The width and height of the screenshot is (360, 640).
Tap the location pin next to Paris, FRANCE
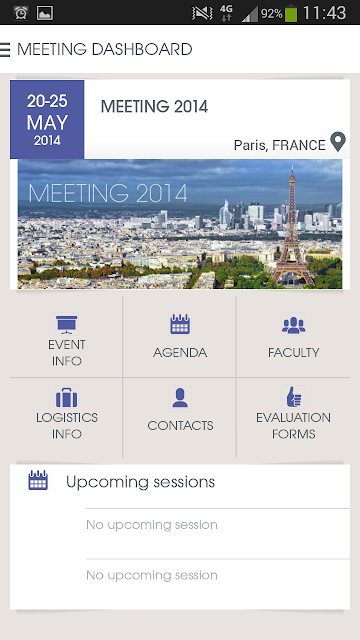coord(338,142)
